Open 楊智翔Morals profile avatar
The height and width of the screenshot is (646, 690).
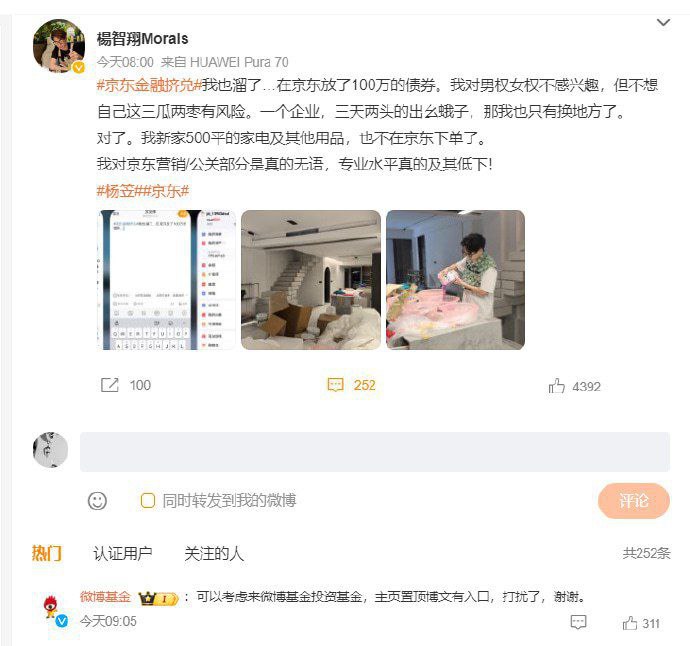click(59, 46)
